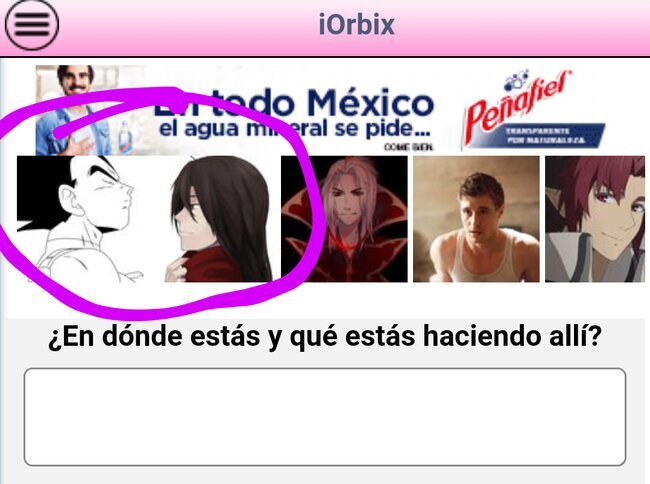Open the red-haired anime character thumbnail

click(x=595, y=219)
